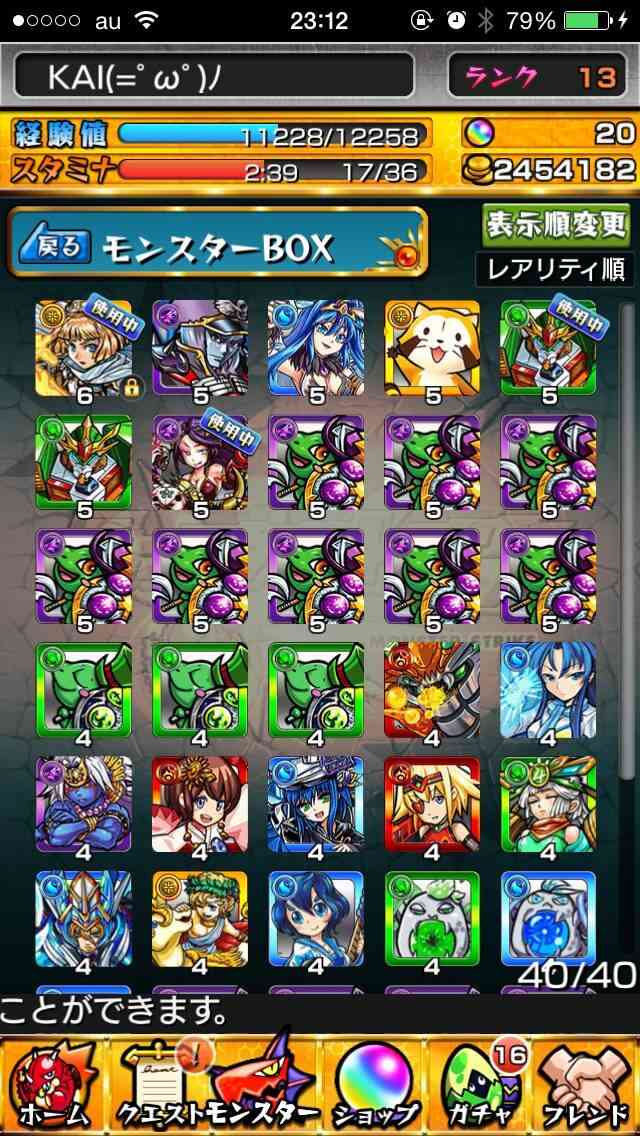
Task: Open the blue-haired level 5 monster
Action: (x=316, y=348)
